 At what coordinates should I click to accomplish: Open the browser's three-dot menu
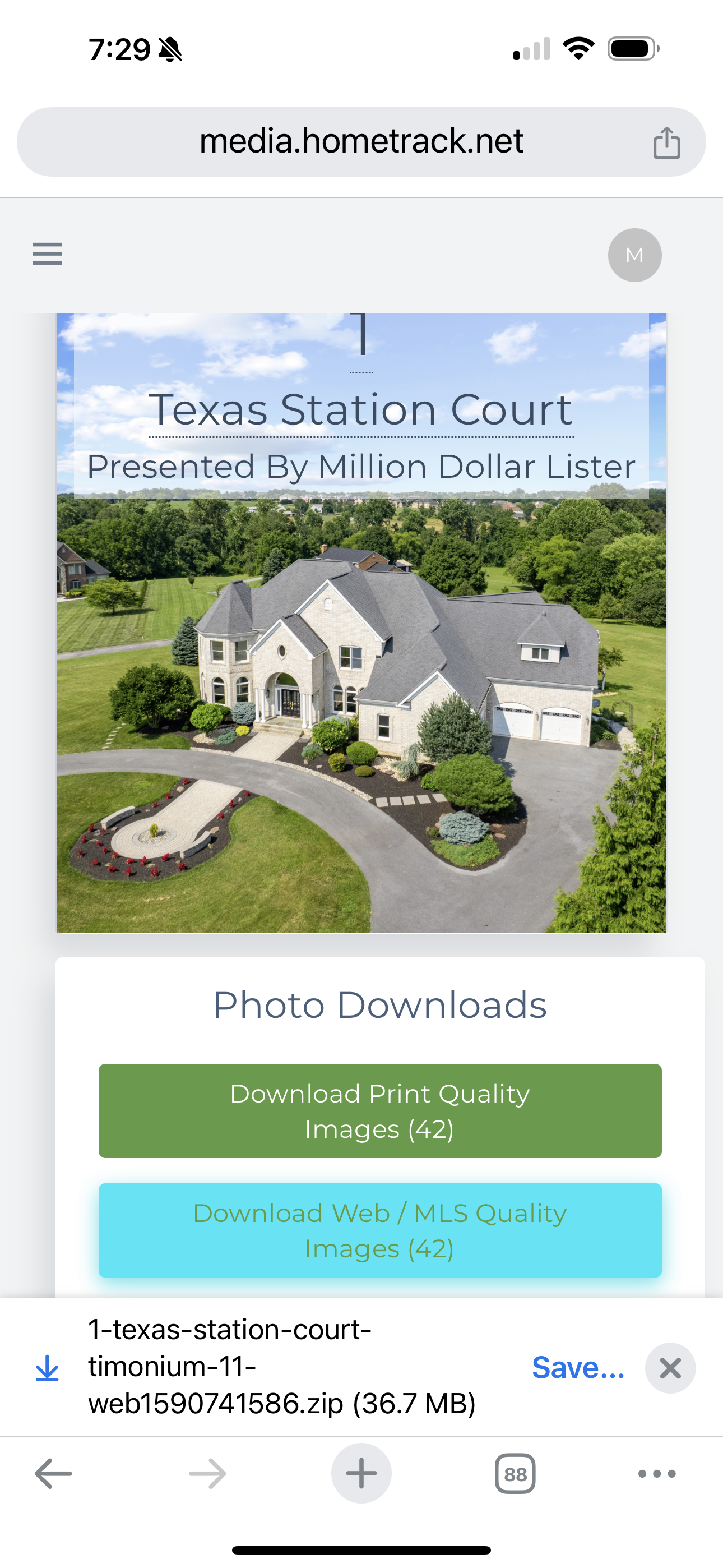click(x=657, y=1474)
